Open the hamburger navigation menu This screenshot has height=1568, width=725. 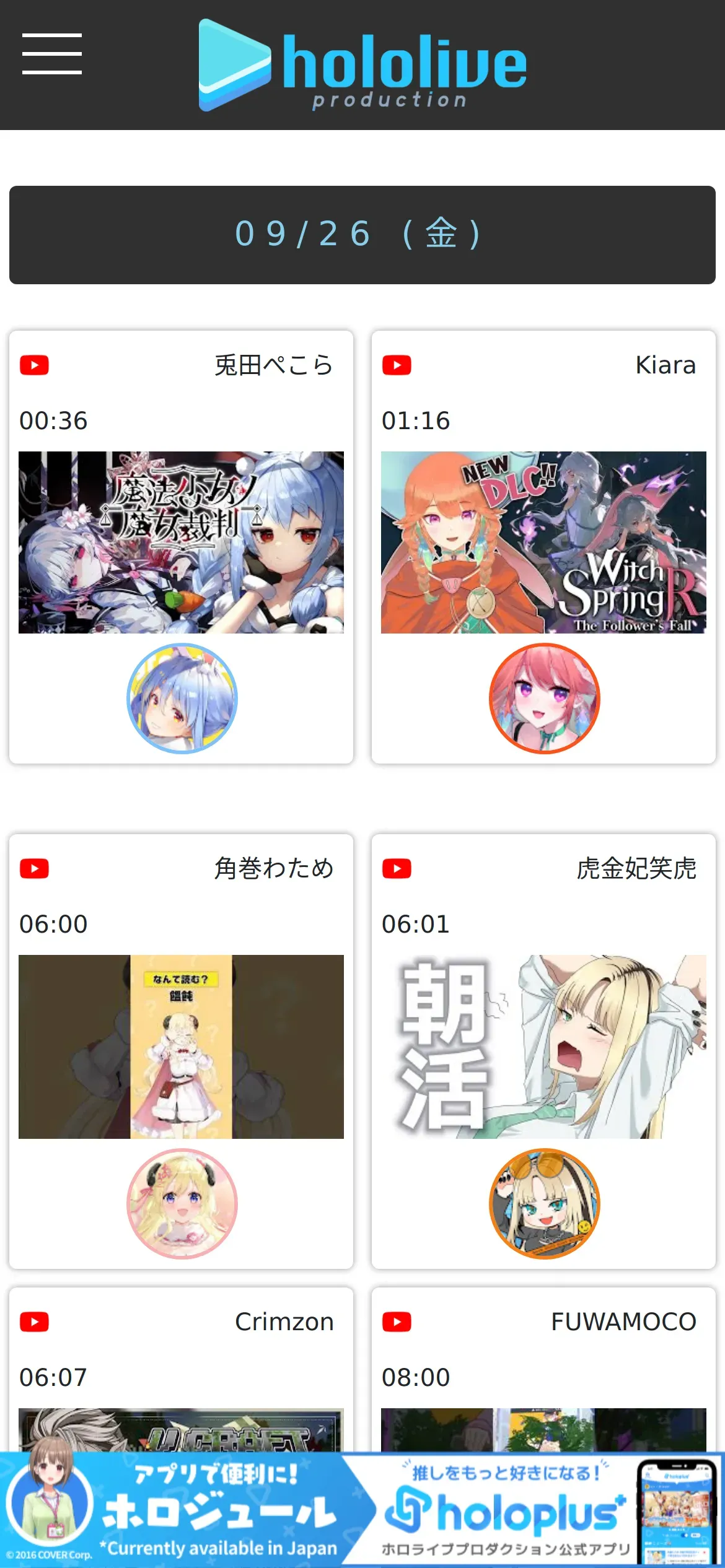point(52,54)
